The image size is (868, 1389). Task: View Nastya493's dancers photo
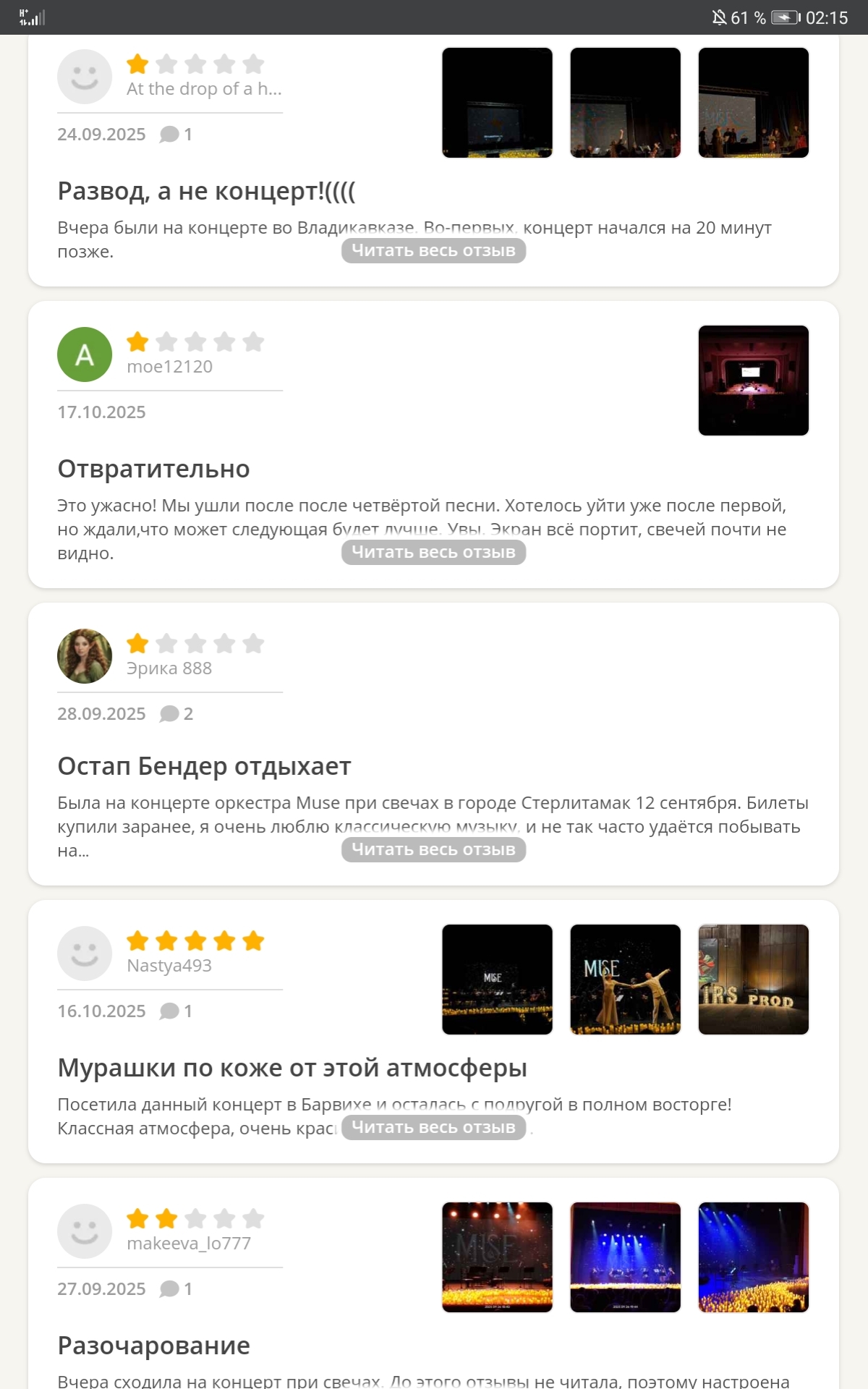click(625, 980)
